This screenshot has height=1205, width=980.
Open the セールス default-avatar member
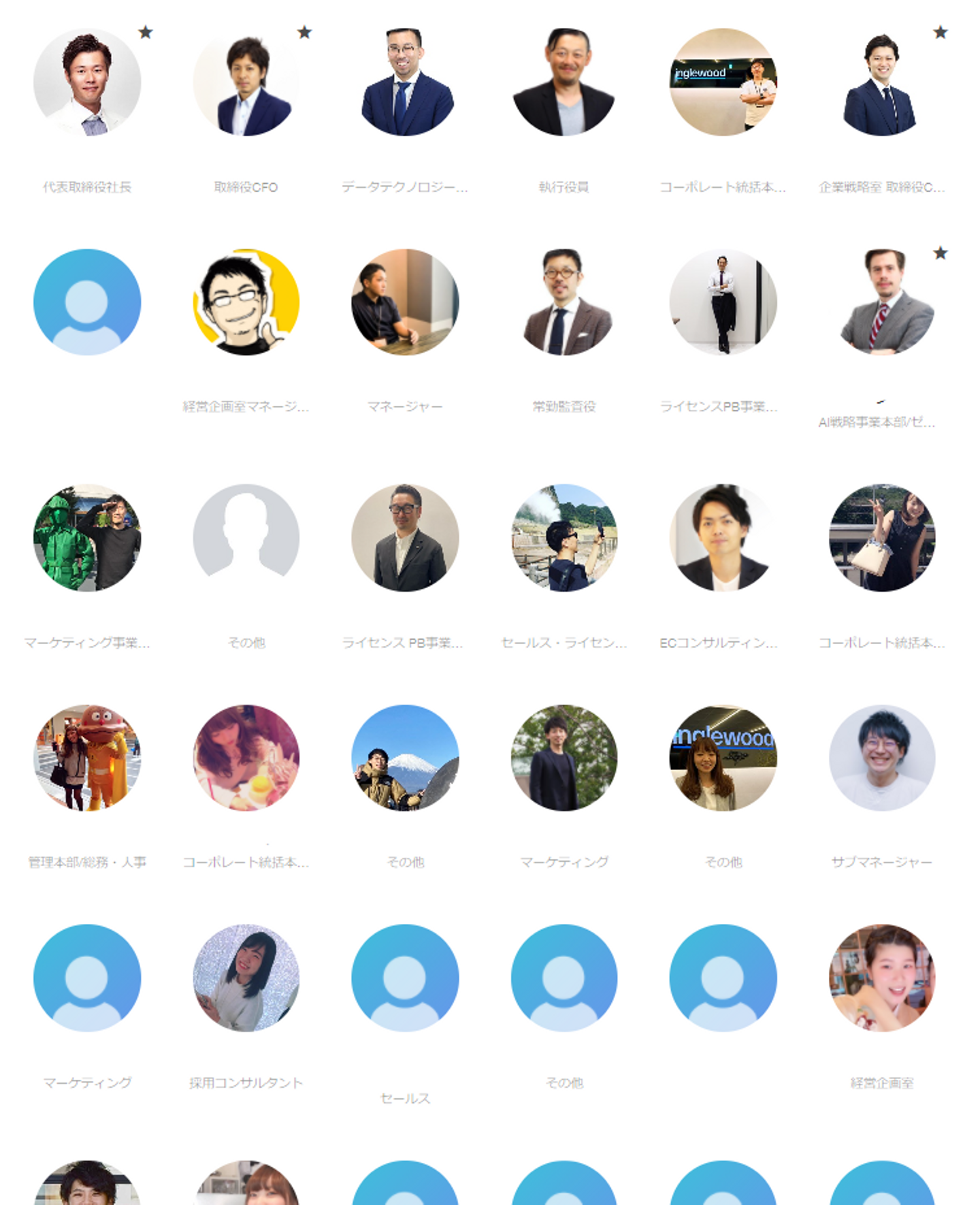pos(405,978)
